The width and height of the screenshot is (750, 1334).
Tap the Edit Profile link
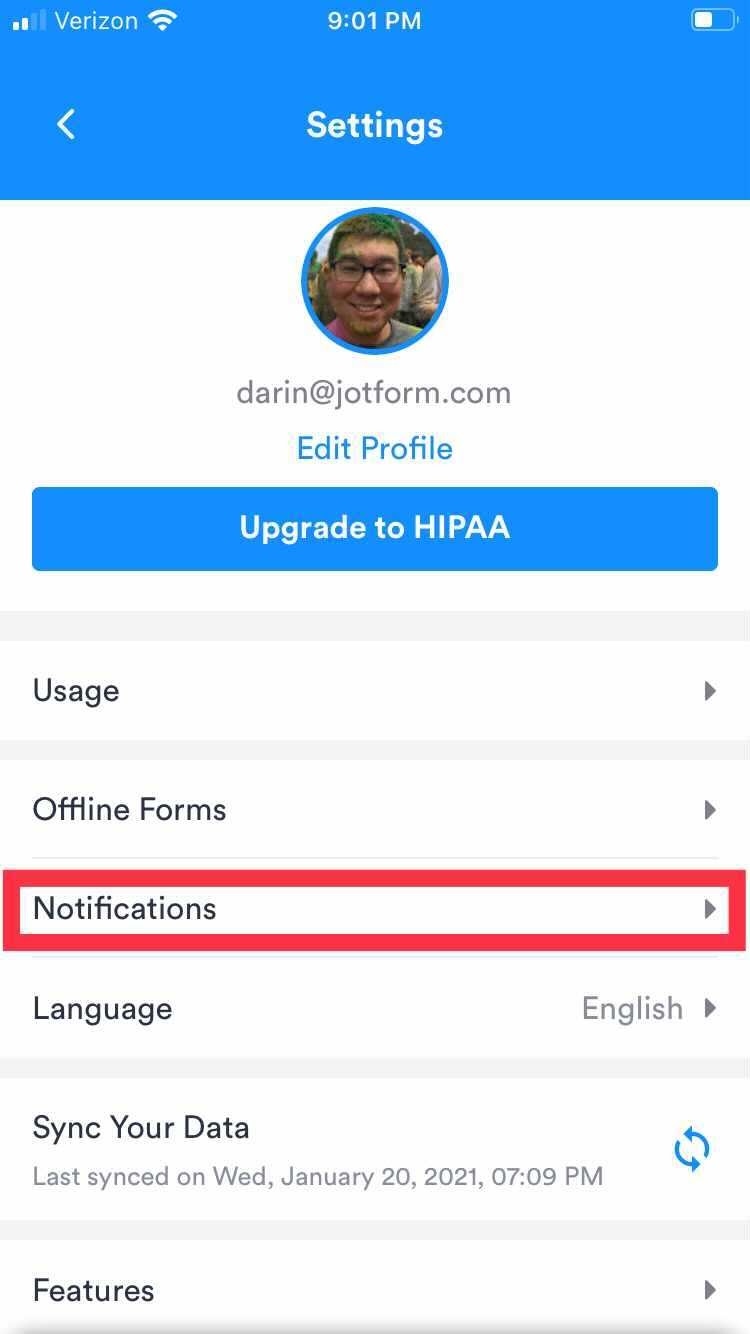tap(374, 448)
